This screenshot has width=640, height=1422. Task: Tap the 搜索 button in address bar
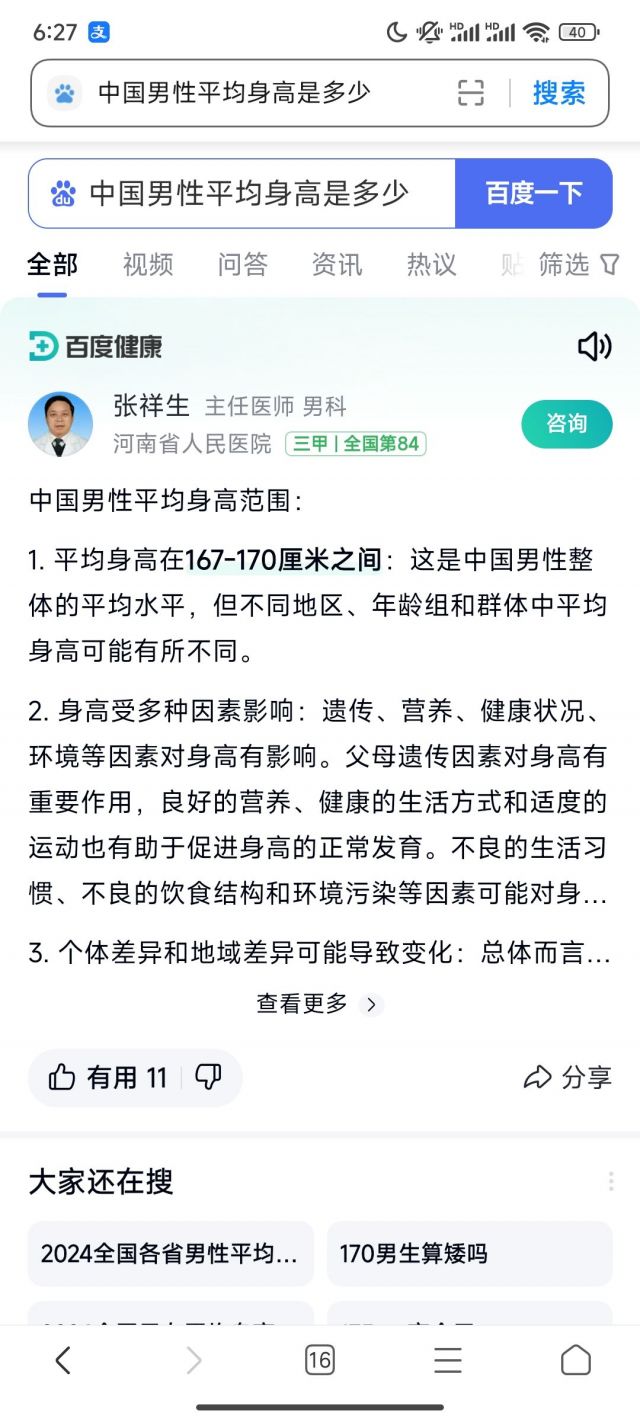(558, 93)
